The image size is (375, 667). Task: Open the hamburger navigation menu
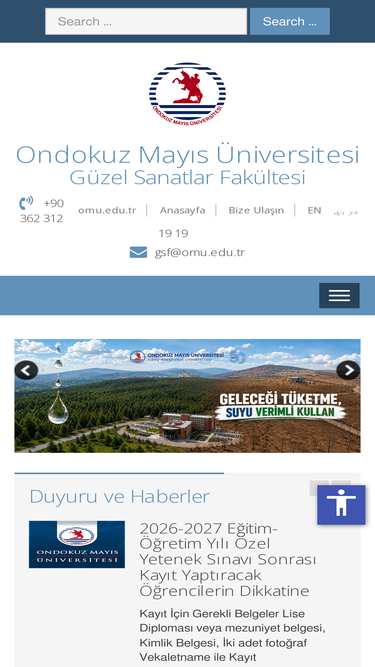339,295
